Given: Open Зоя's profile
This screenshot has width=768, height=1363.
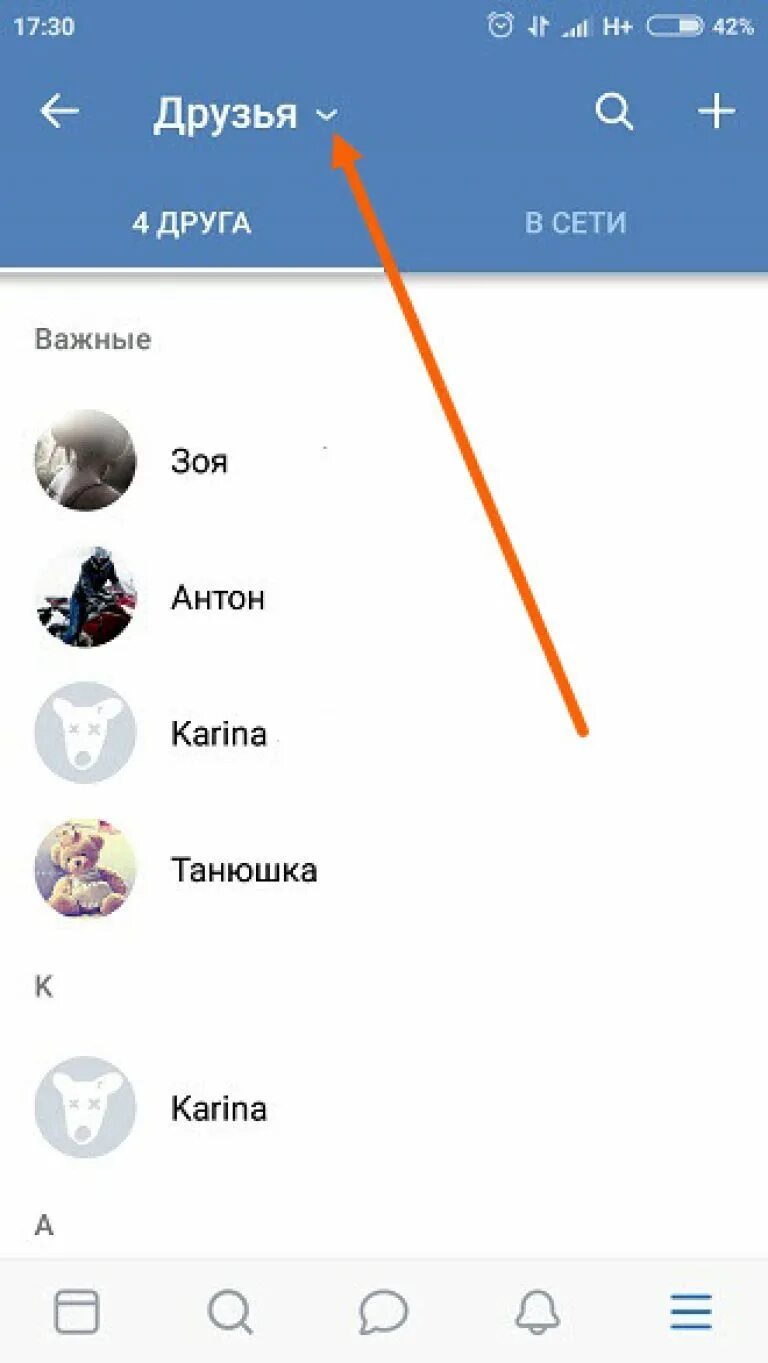Looking at the screenshot, I should [384, 460].
